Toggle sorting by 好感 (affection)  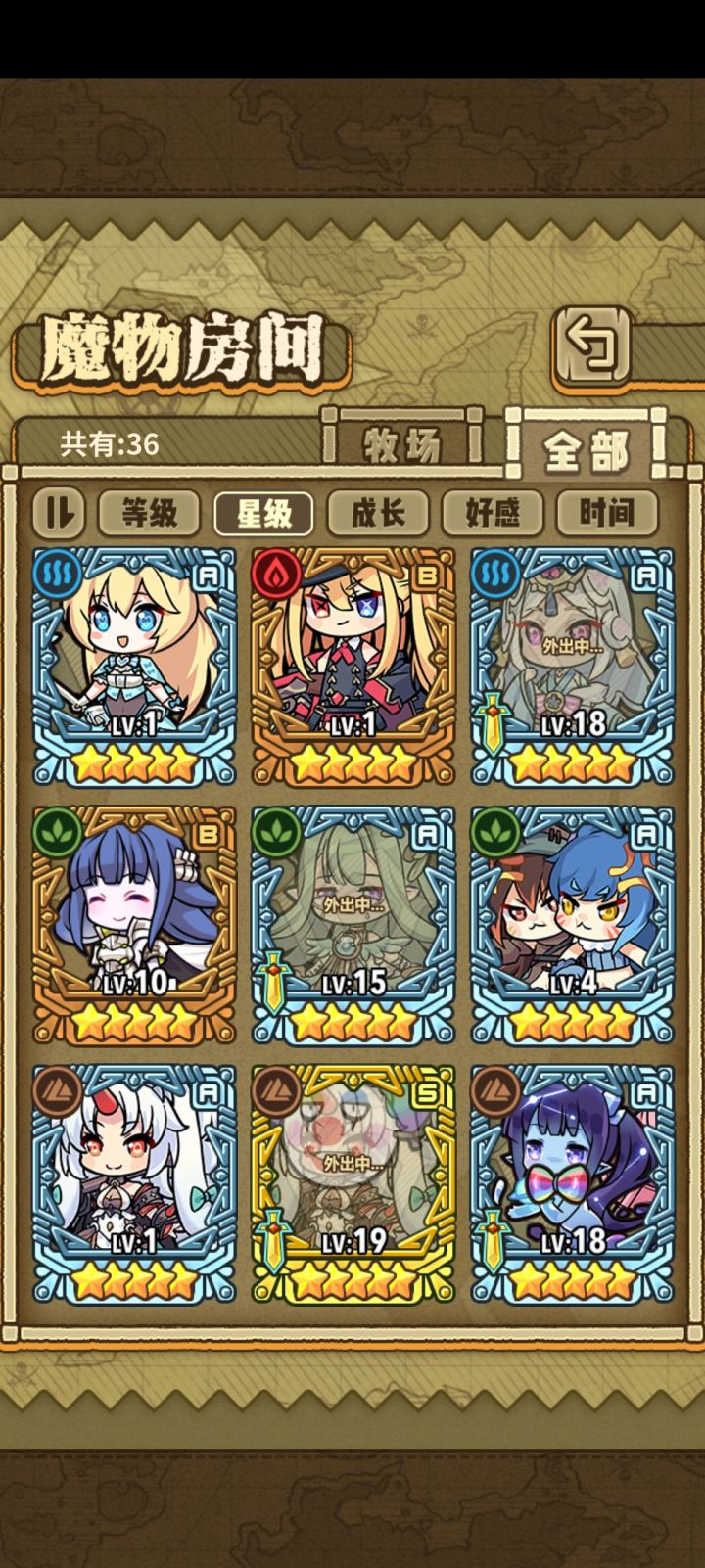(493, 513)
